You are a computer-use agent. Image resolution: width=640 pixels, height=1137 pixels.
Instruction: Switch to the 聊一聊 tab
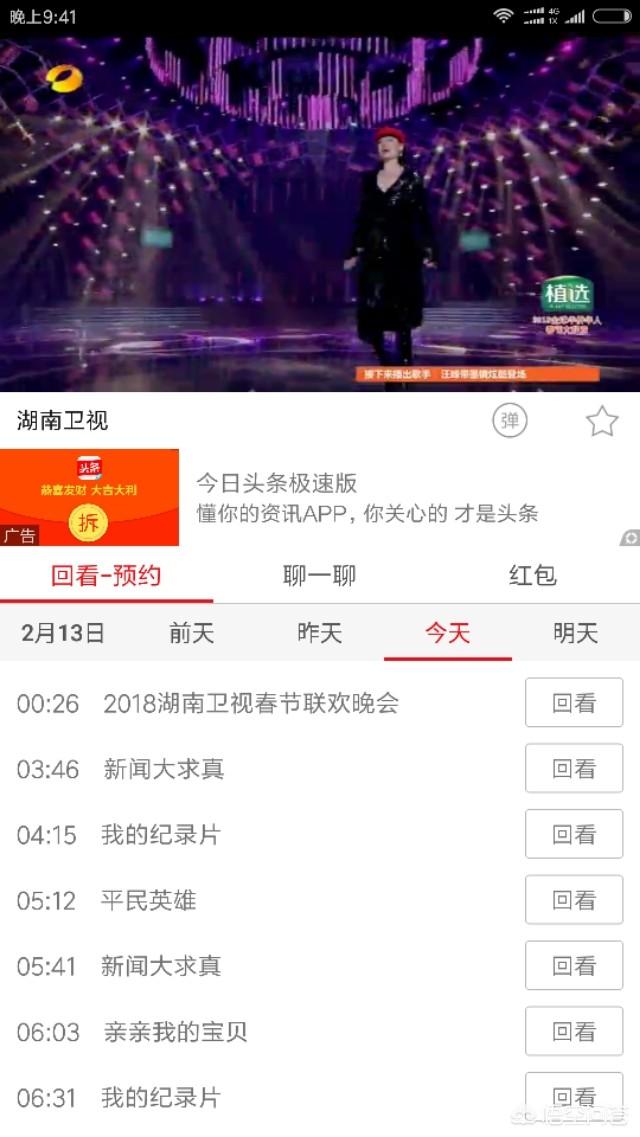(x=320, y=576)
